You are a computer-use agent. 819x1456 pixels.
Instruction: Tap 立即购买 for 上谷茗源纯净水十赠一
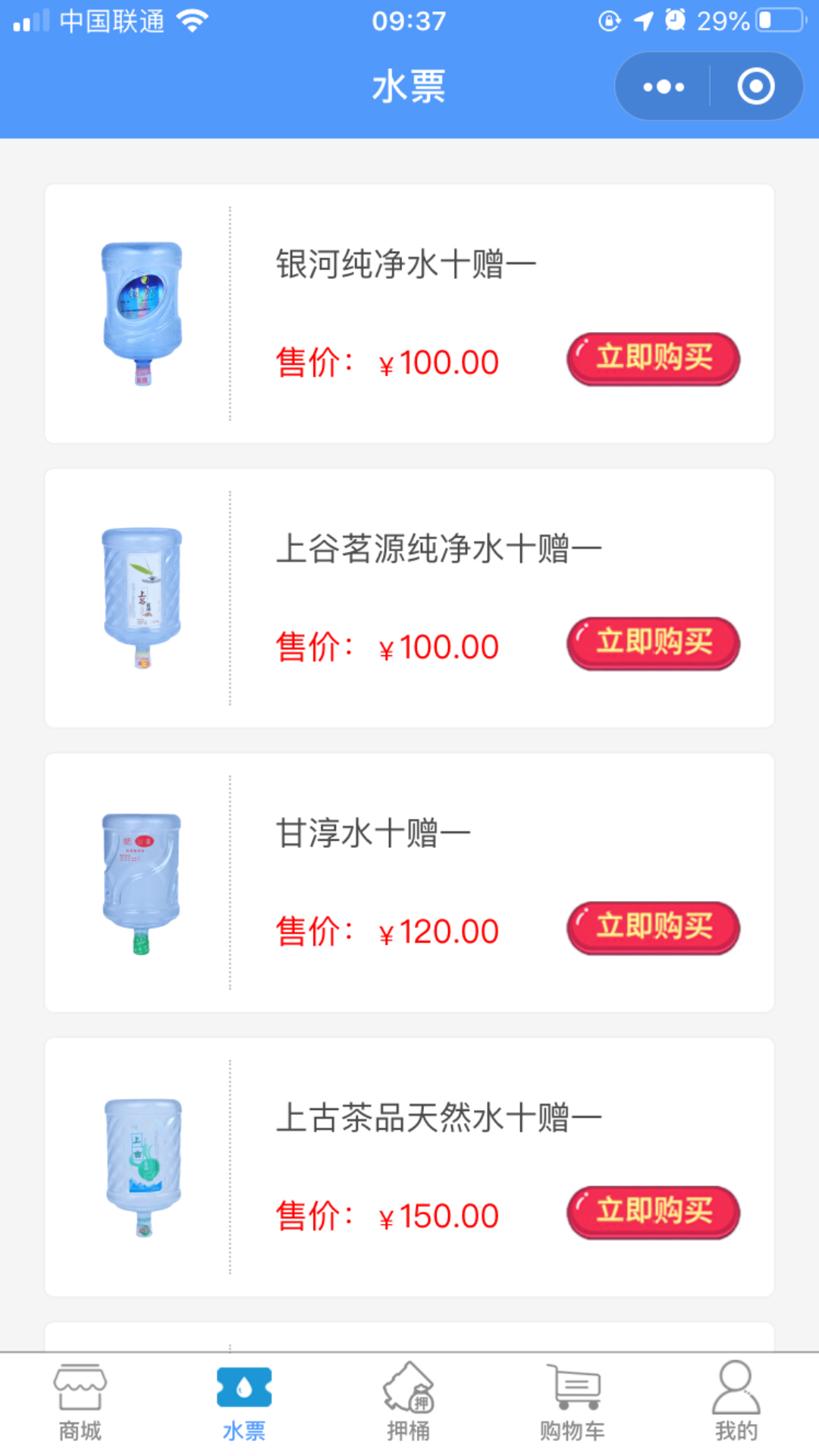coord(653,643)
